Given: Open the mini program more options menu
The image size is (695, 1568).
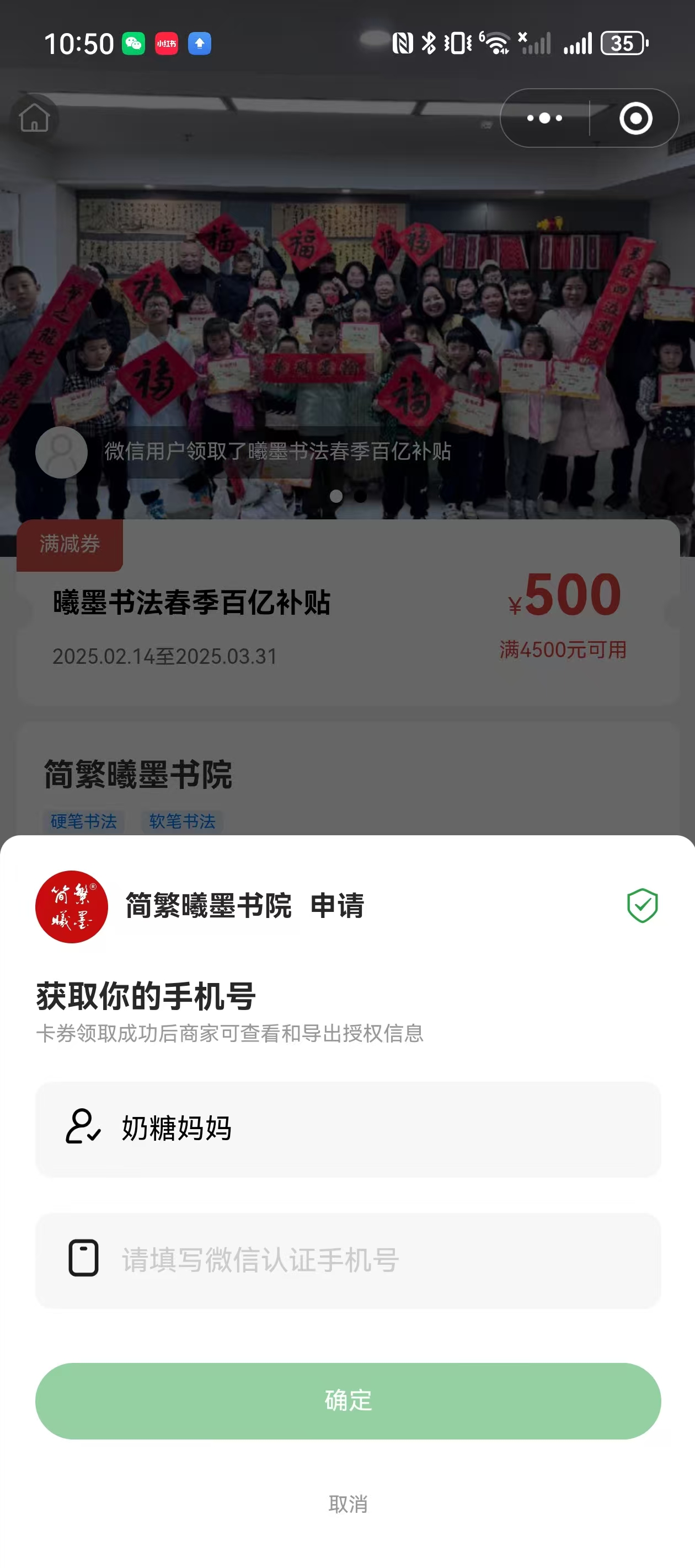Looking at the screenshot, I should pos(544,118).
